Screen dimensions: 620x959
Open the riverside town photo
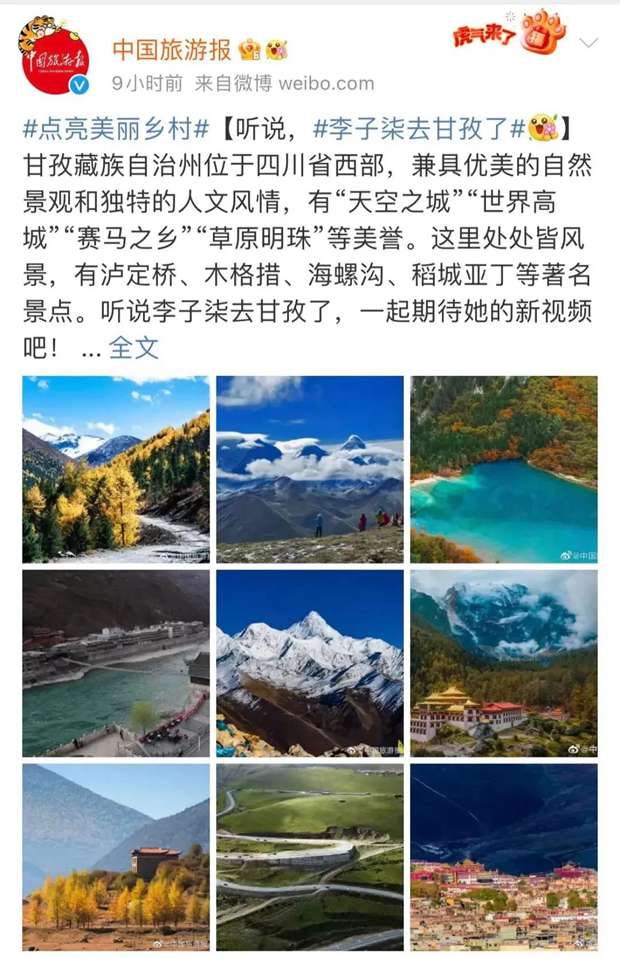(x=116, y=663)
